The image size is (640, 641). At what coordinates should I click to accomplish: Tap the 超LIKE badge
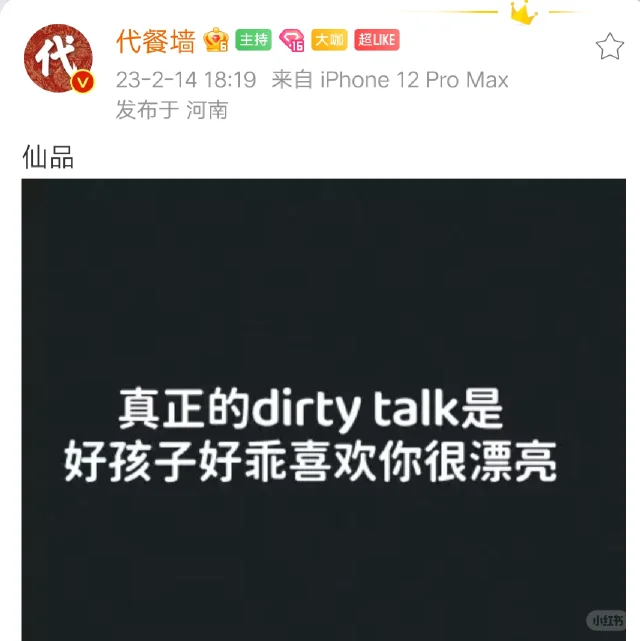[x=376, y=41]
